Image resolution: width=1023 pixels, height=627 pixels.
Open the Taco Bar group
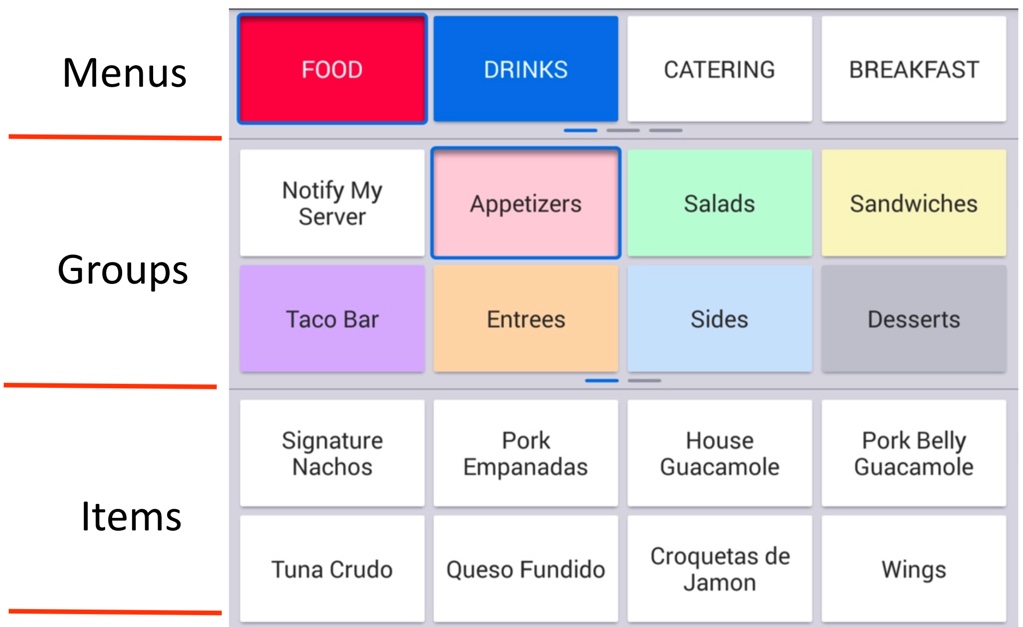[332, 319]
